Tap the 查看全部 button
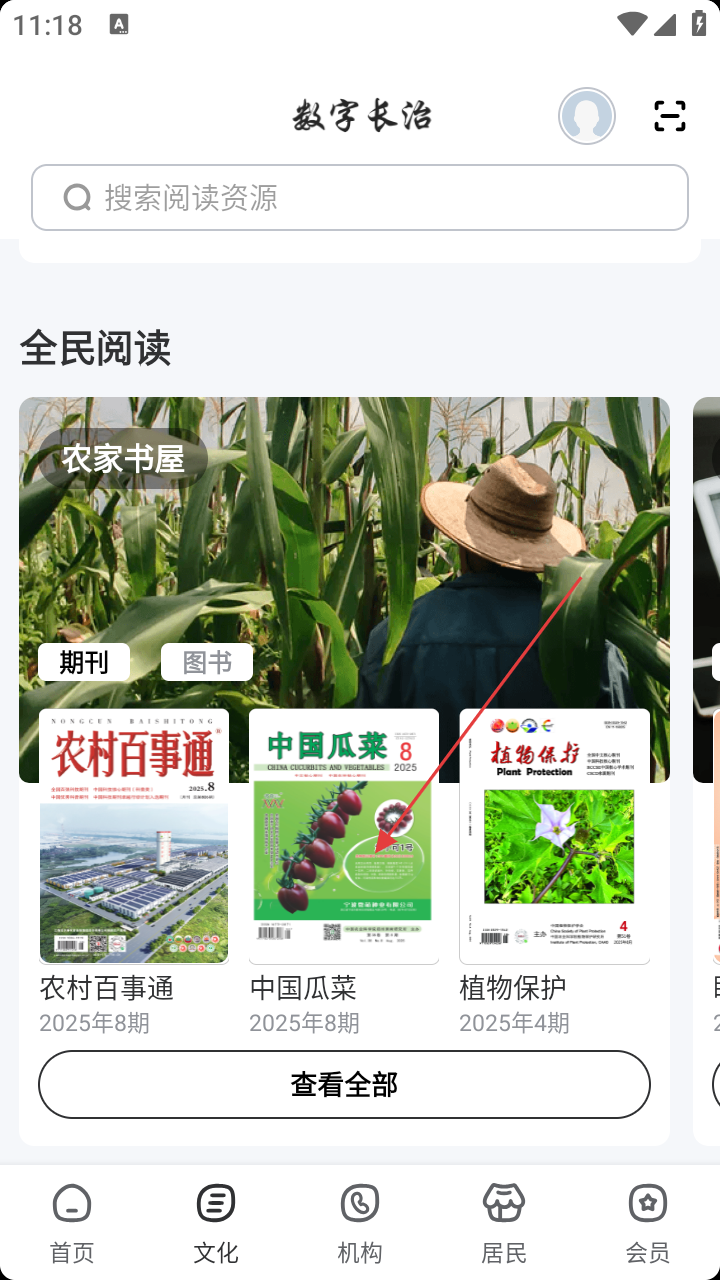The image size is (720, 1280). [344, 1084]
